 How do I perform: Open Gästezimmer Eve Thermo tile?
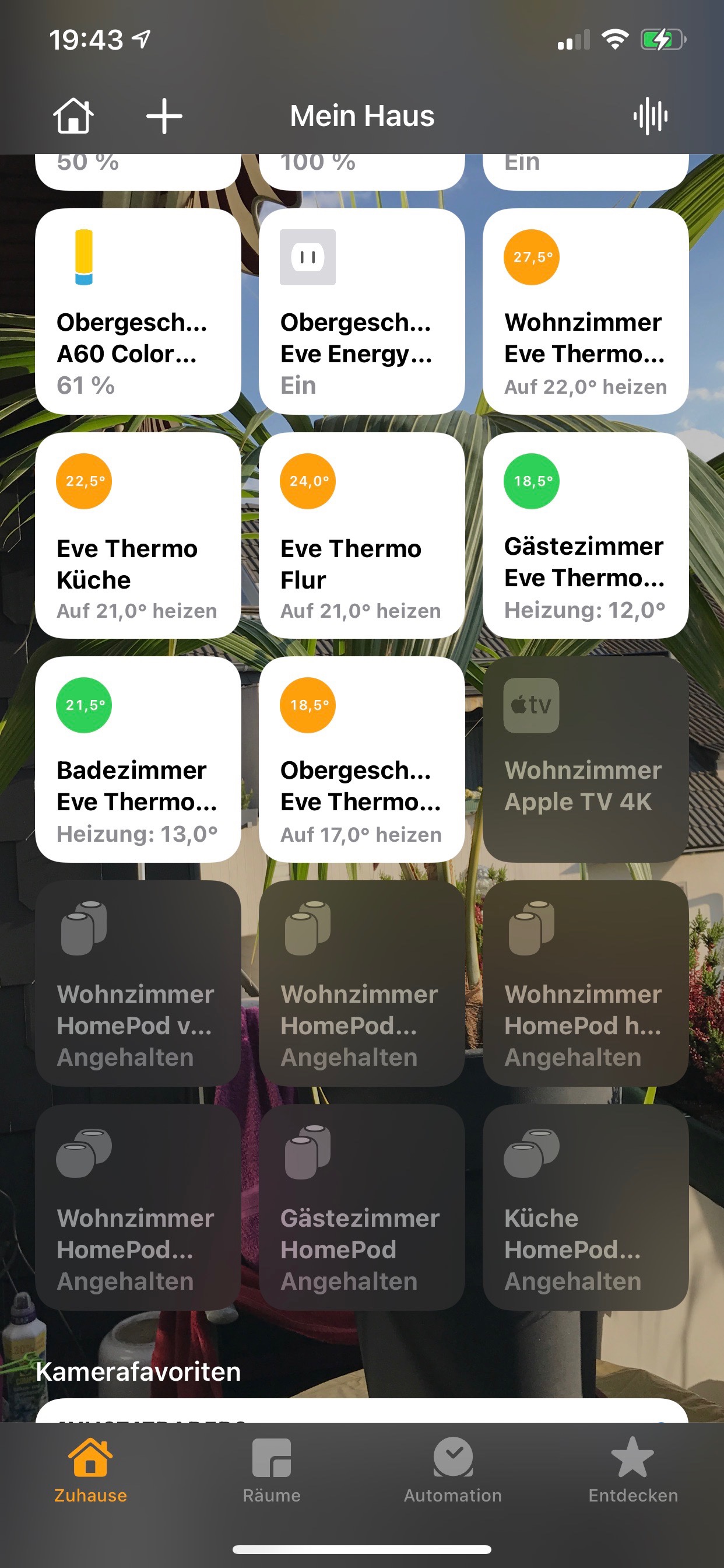585,535
